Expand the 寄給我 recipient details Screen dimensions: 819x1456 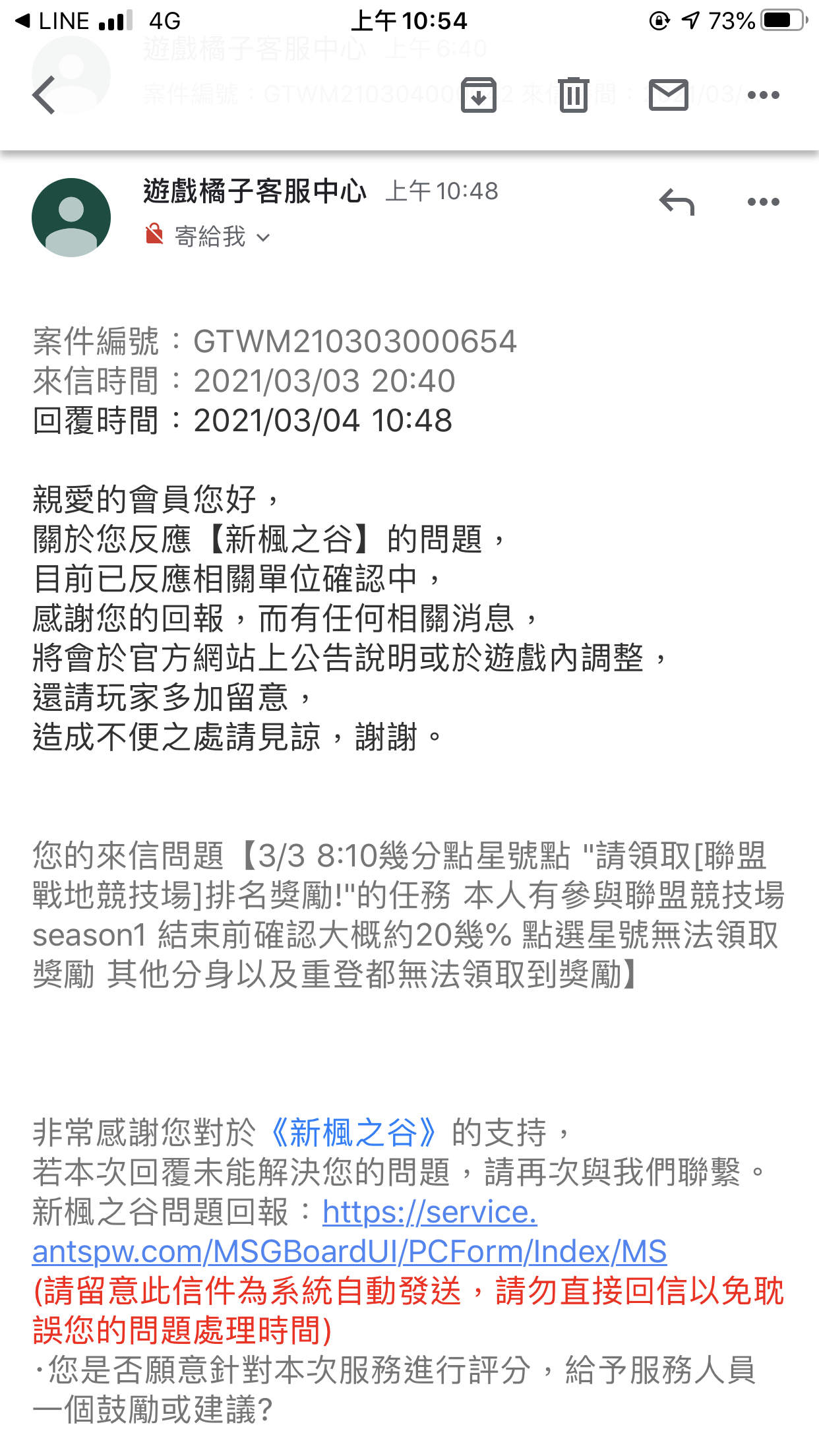pyautogui.click(x=222, y=236)
